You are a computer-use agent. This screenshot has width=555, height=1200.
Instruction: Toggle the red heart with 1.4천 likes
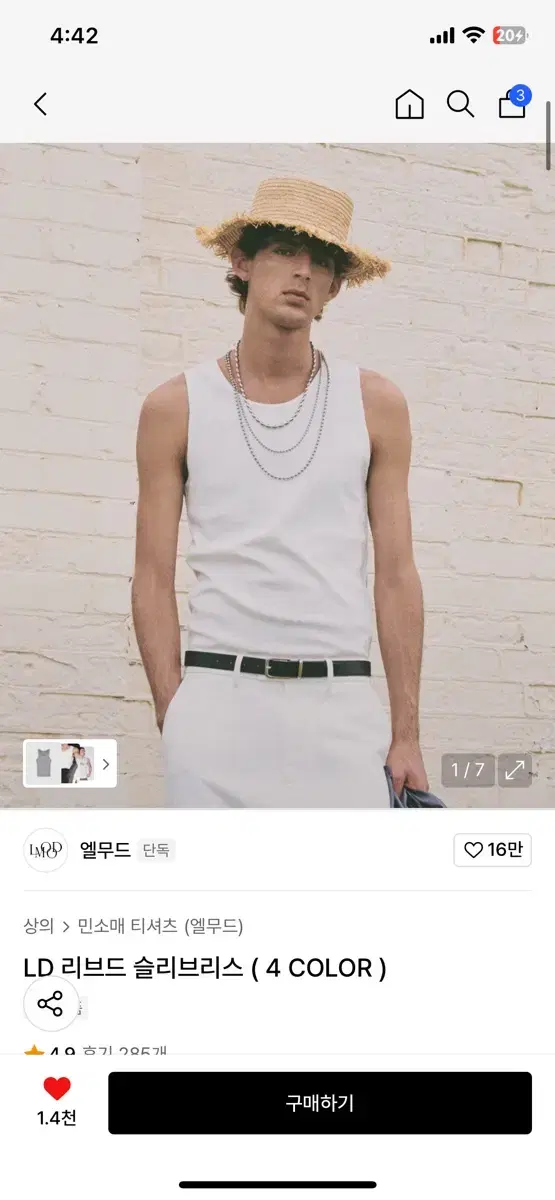57,1103
